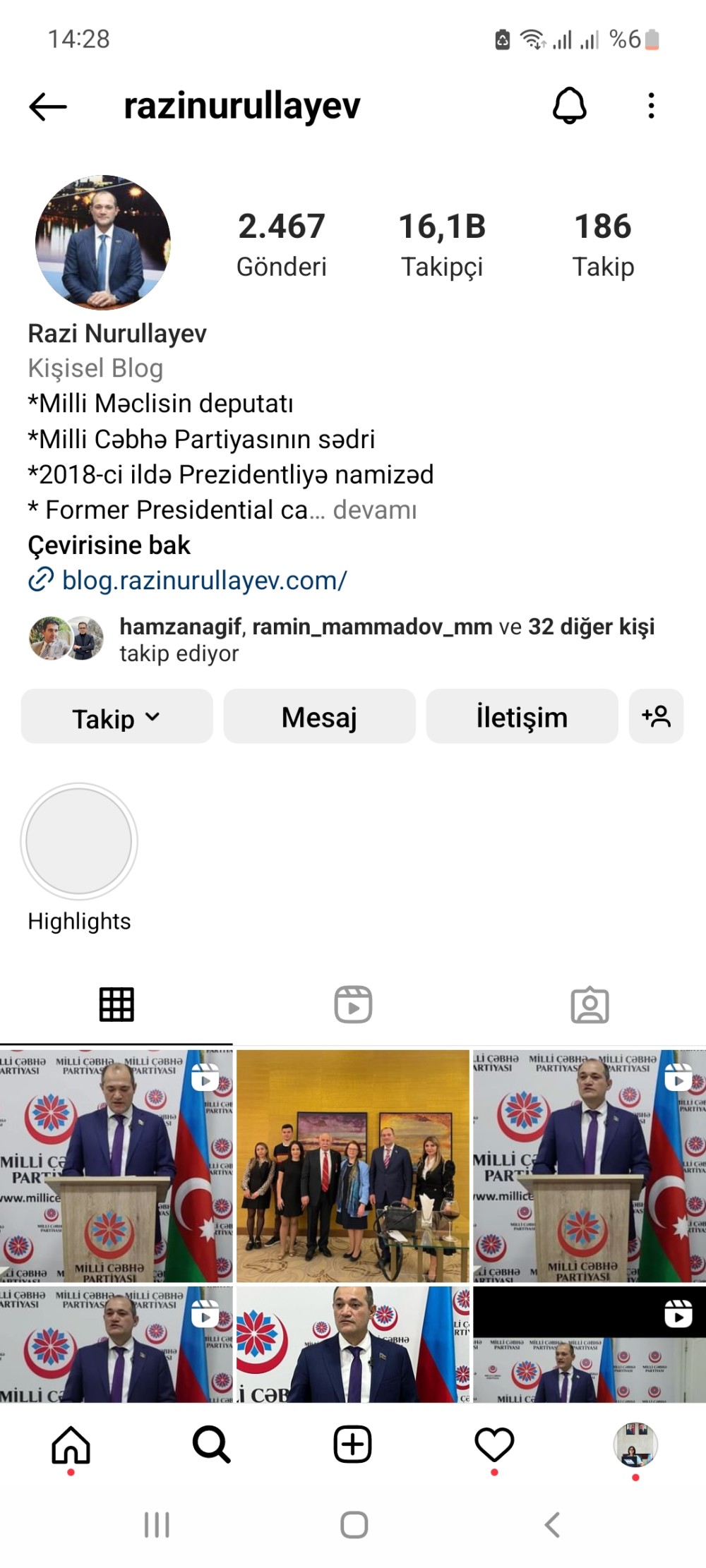
Task: Expand the bio with devamı
Action: [x=375, y=509]
